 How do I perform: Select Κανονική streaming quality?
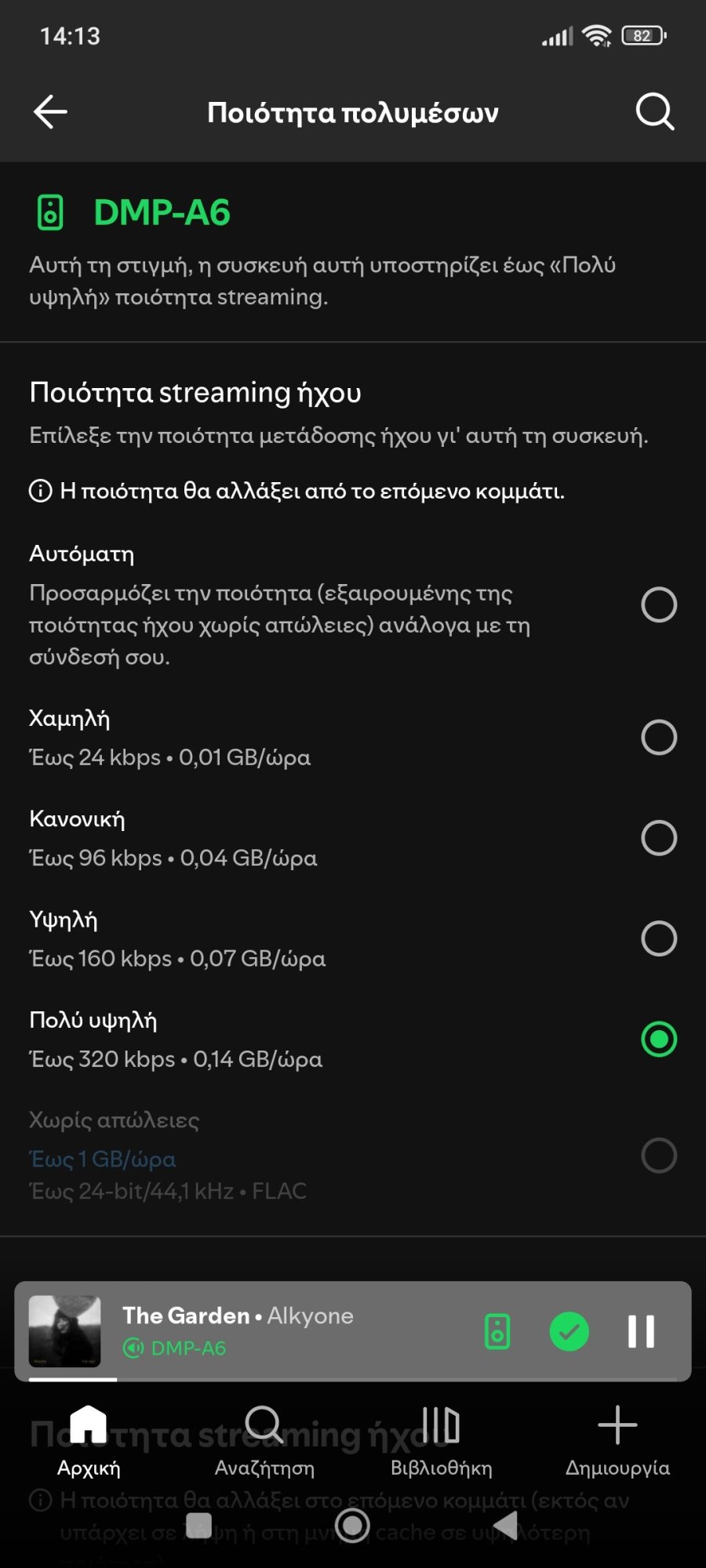[660, 837]
